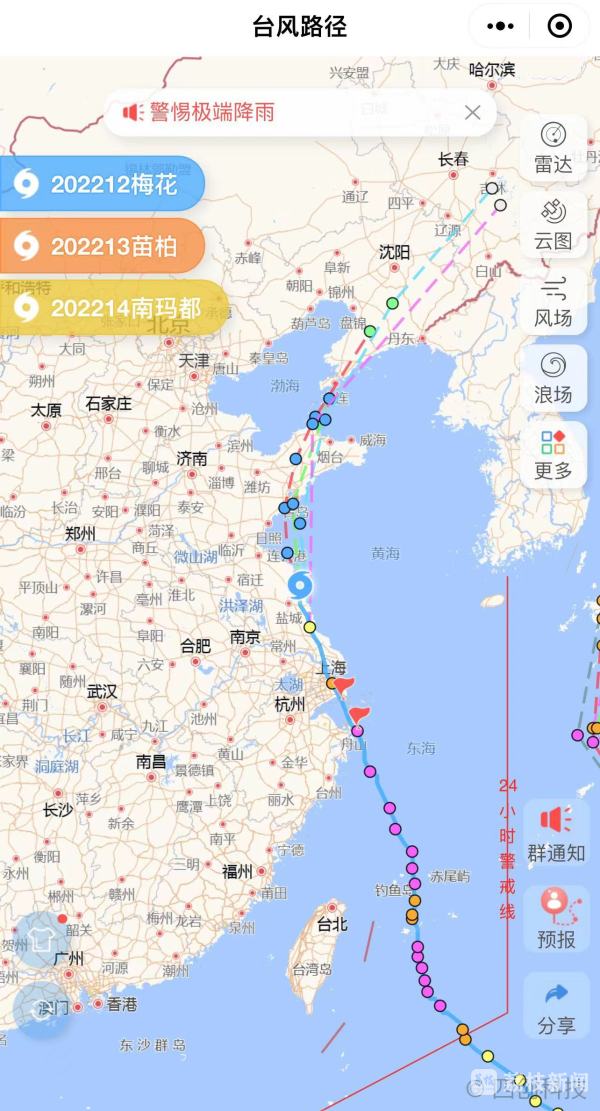Tap the floating button below shirt icon
Image resolution: width=600 pixels, height=1111 pixels.
(41, 1005)
